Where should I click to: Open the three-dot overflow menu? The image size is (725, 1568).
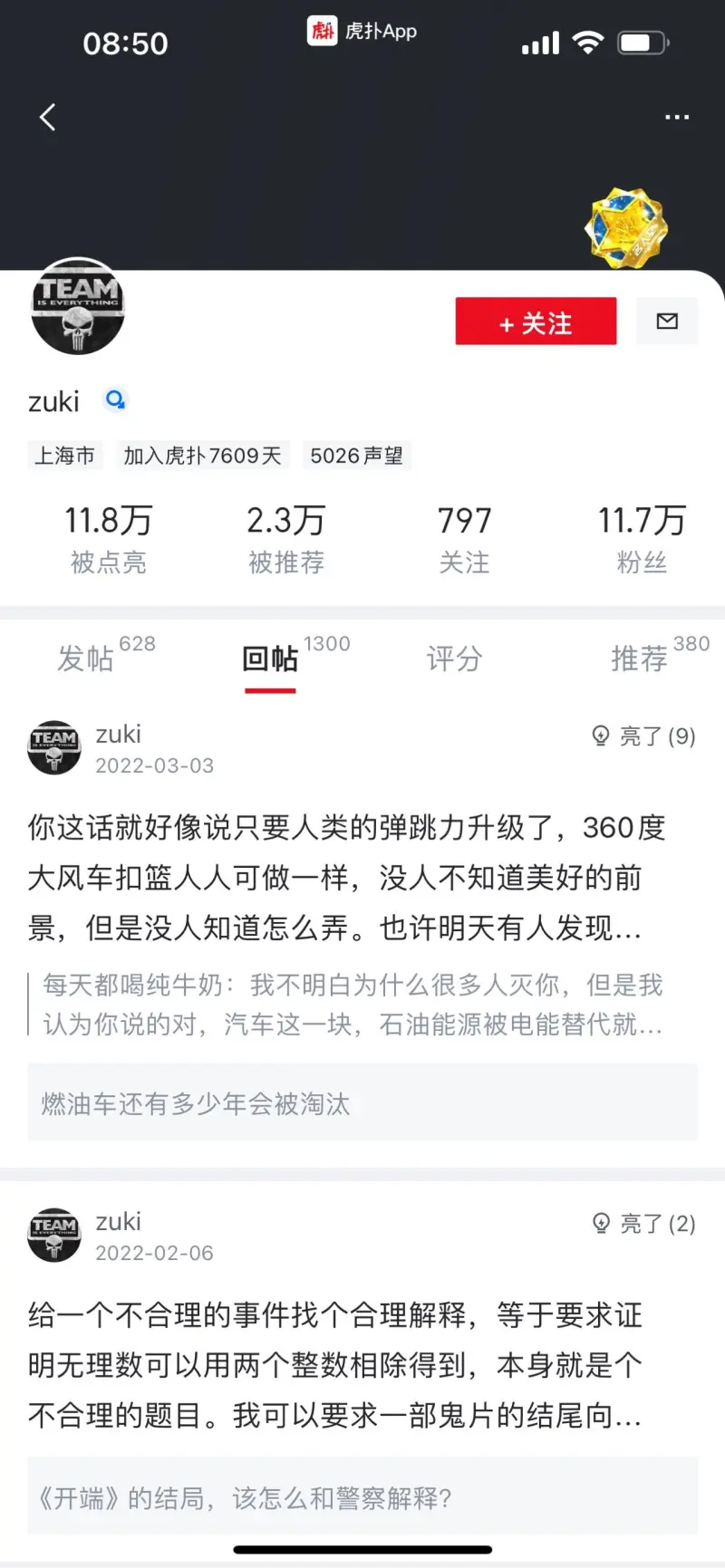pyautogui.click(x=676, y=117)
